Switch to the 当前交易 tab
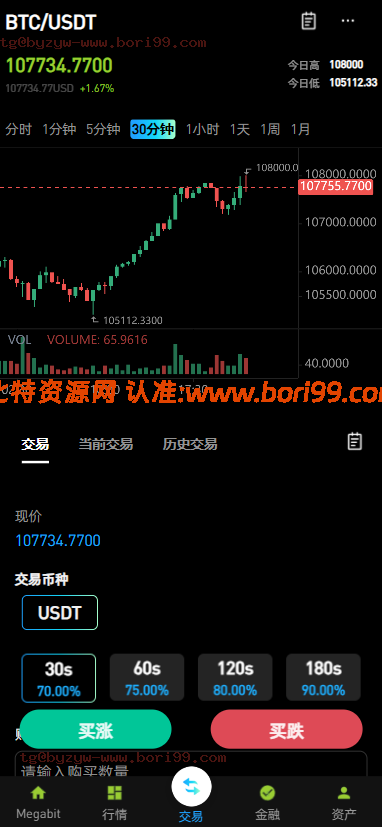The height and width of the screenshot is (827, 382). (x=106, y=444)
